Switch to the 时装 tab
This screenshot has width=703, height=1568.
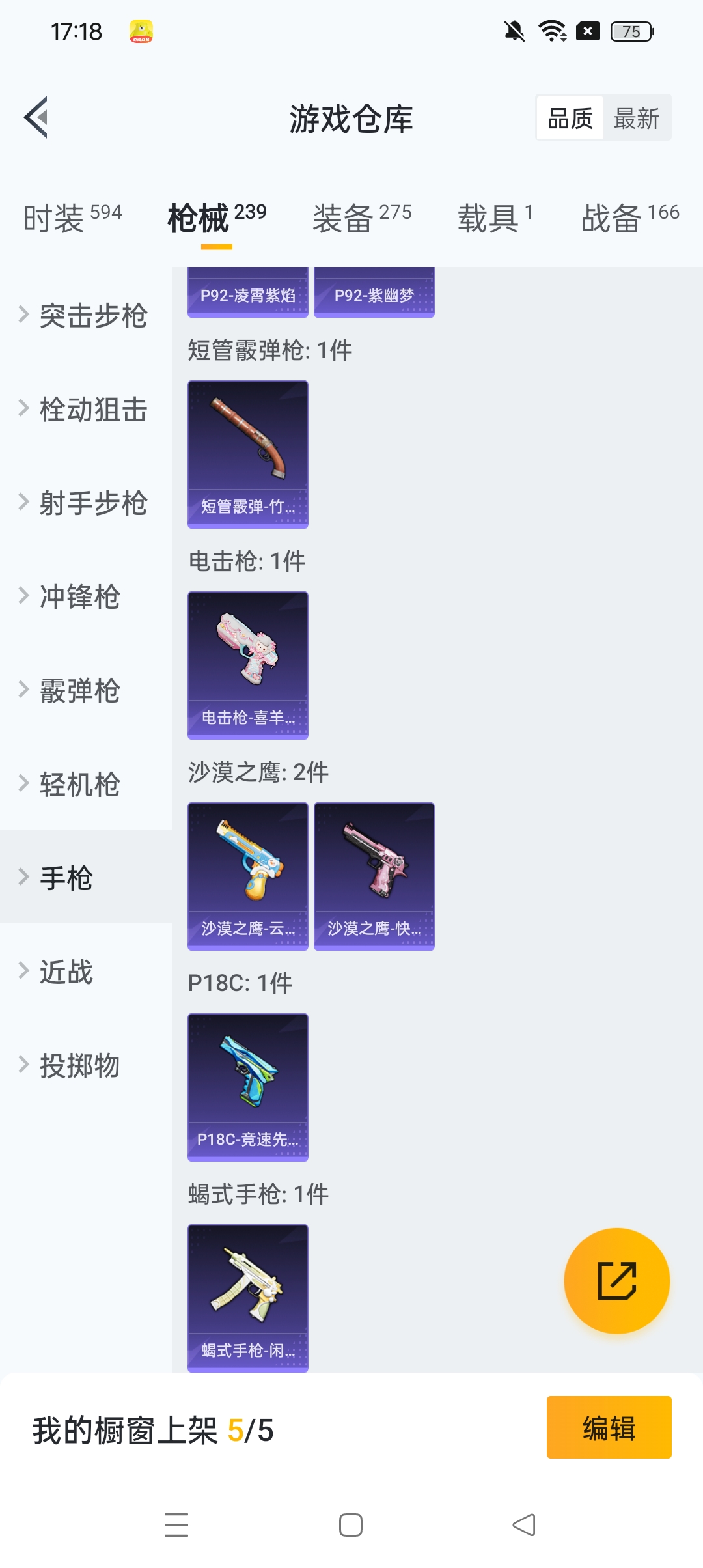click(72, 217)
